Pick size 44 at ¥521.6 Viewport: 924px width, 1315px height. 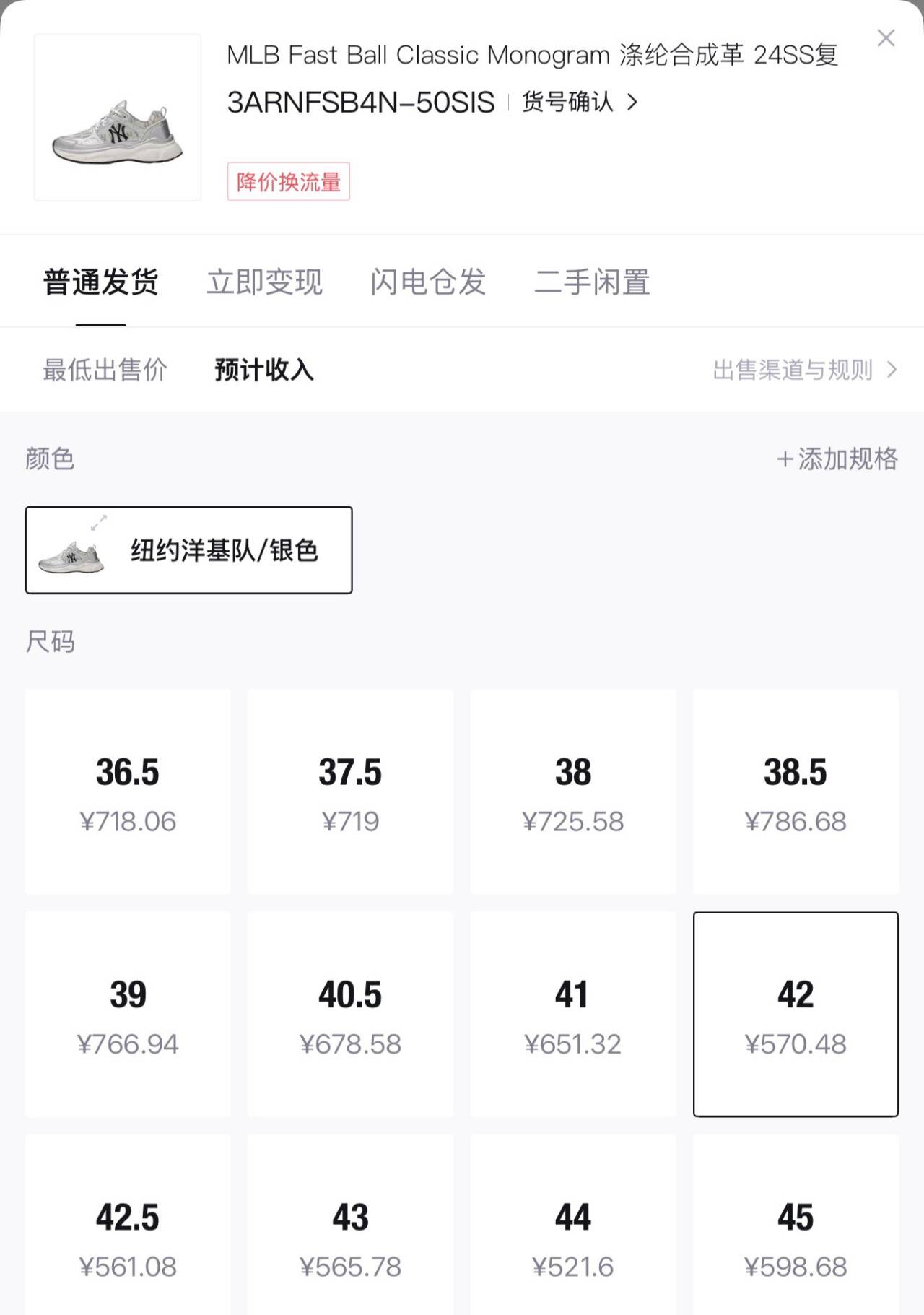coord(573,1236)
